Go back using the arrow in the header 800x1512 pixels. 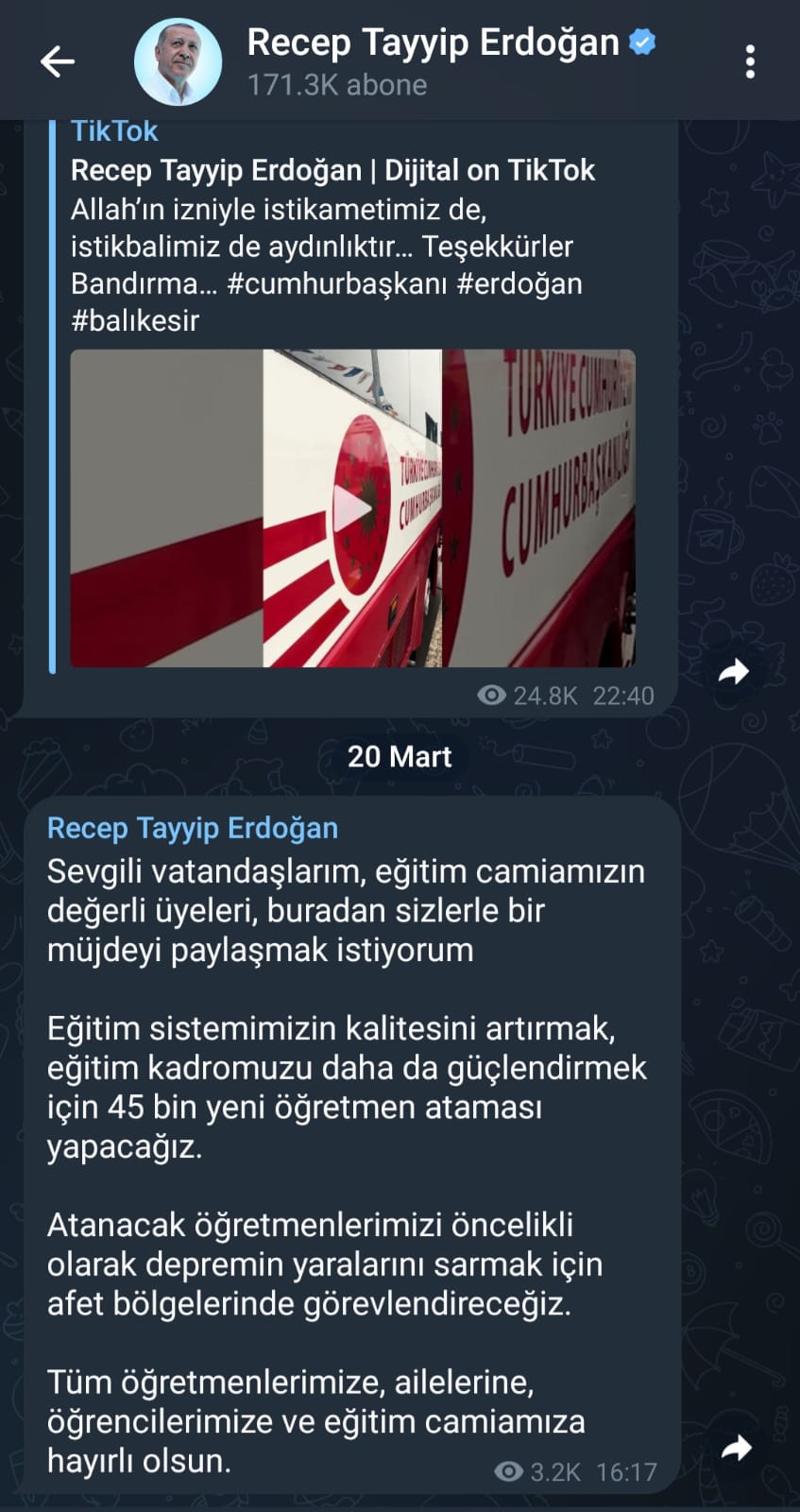point(58,62)
